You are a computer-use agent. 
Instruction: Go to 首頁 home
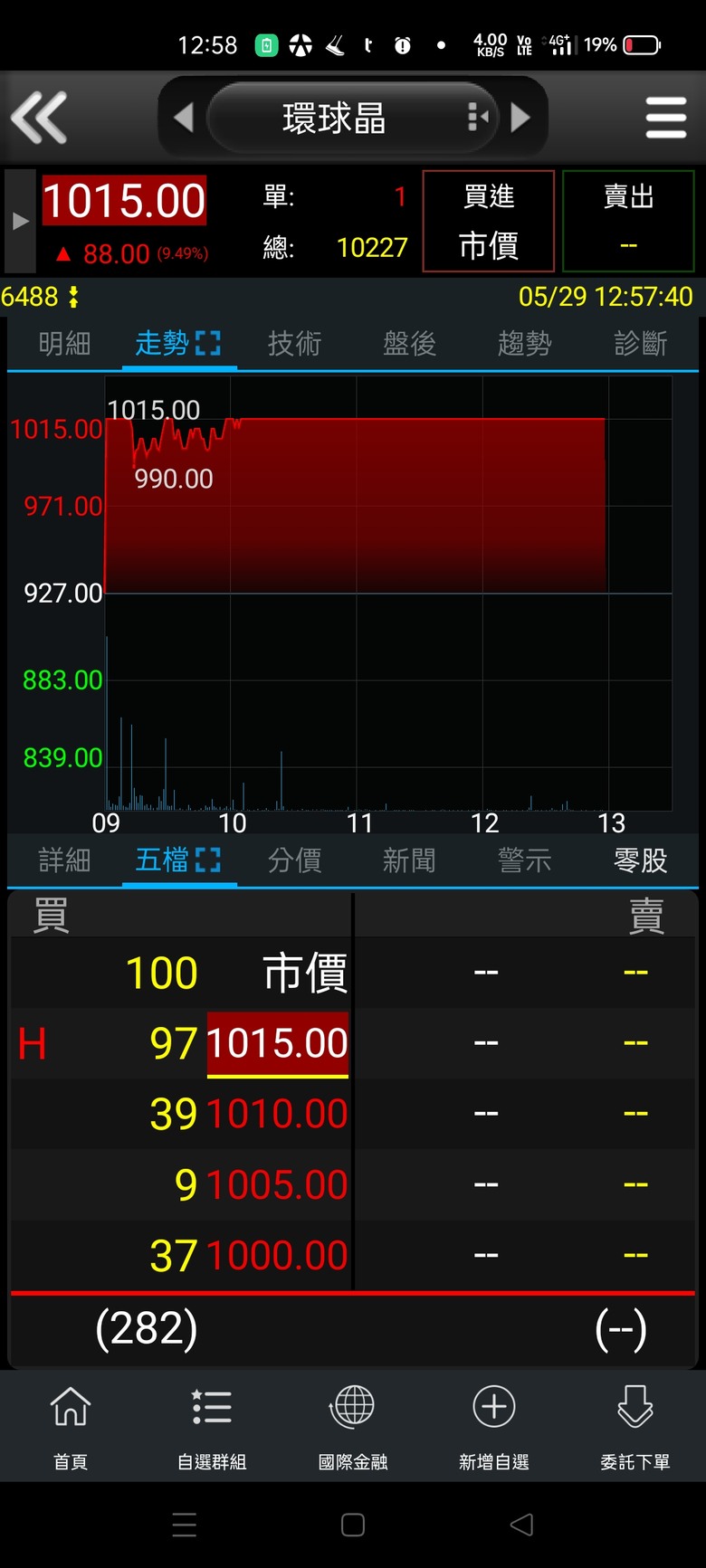71,1427
